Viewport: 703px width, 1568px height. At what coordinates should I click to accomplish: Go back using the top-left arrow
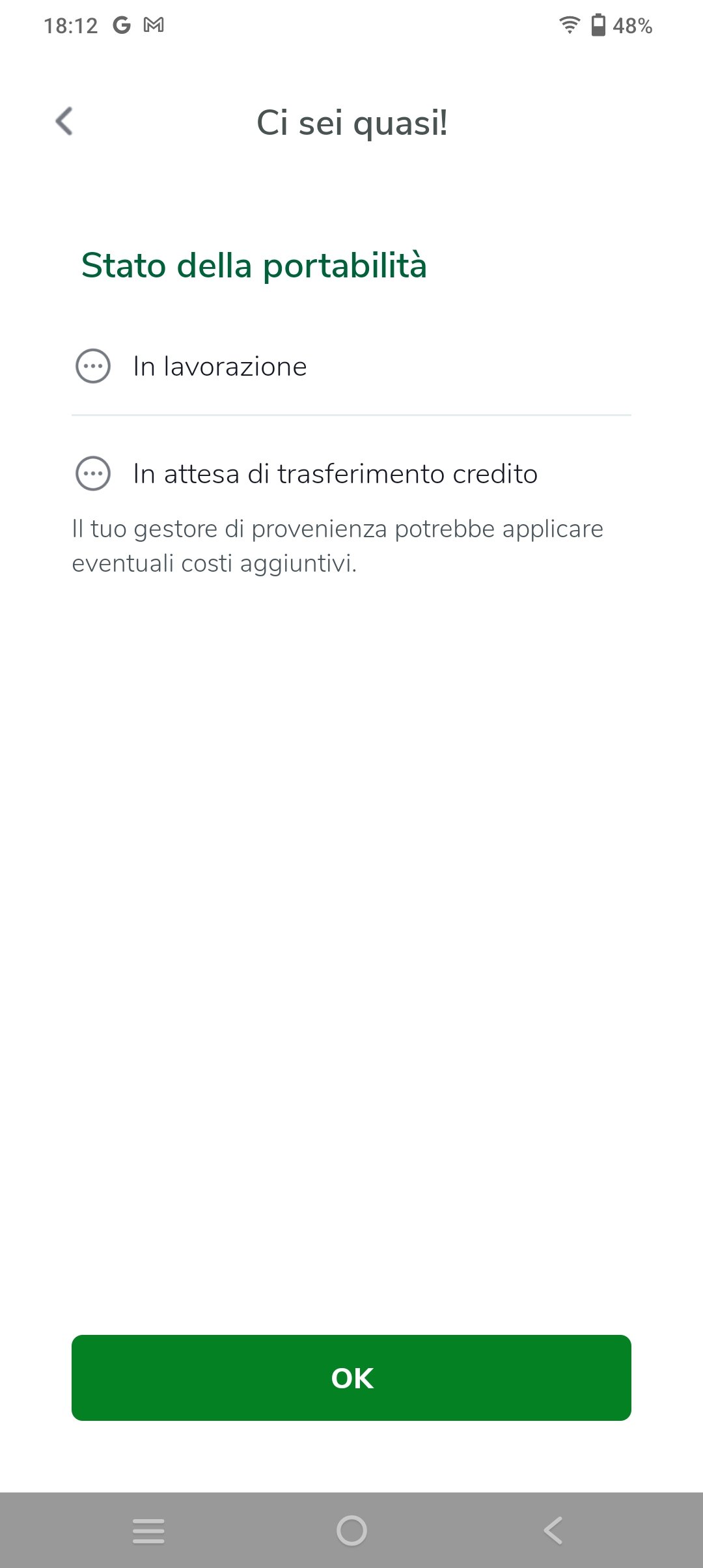tap(64, 122)
